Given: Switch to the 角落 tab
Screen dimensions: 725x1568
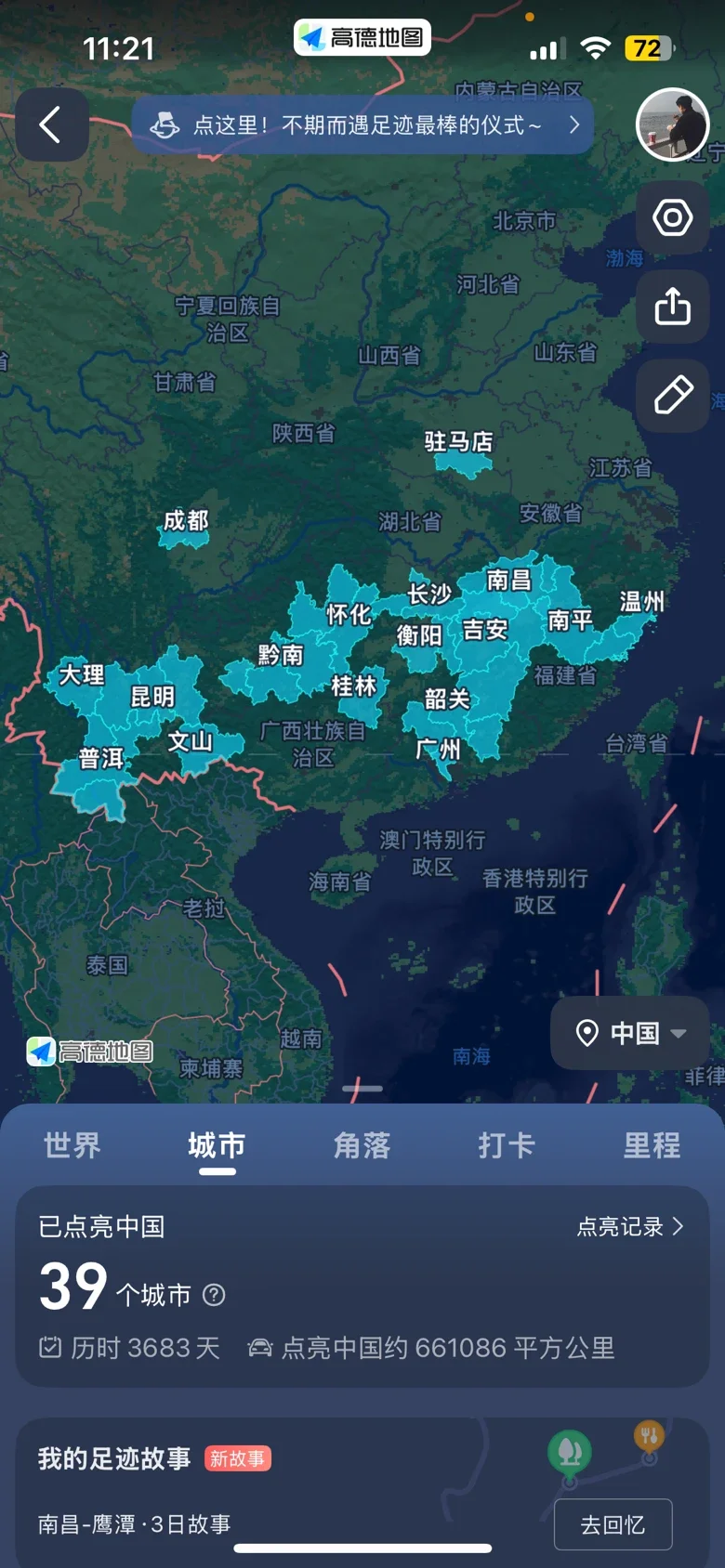Looking at the screenshot, I should [x=362, y=1145].
